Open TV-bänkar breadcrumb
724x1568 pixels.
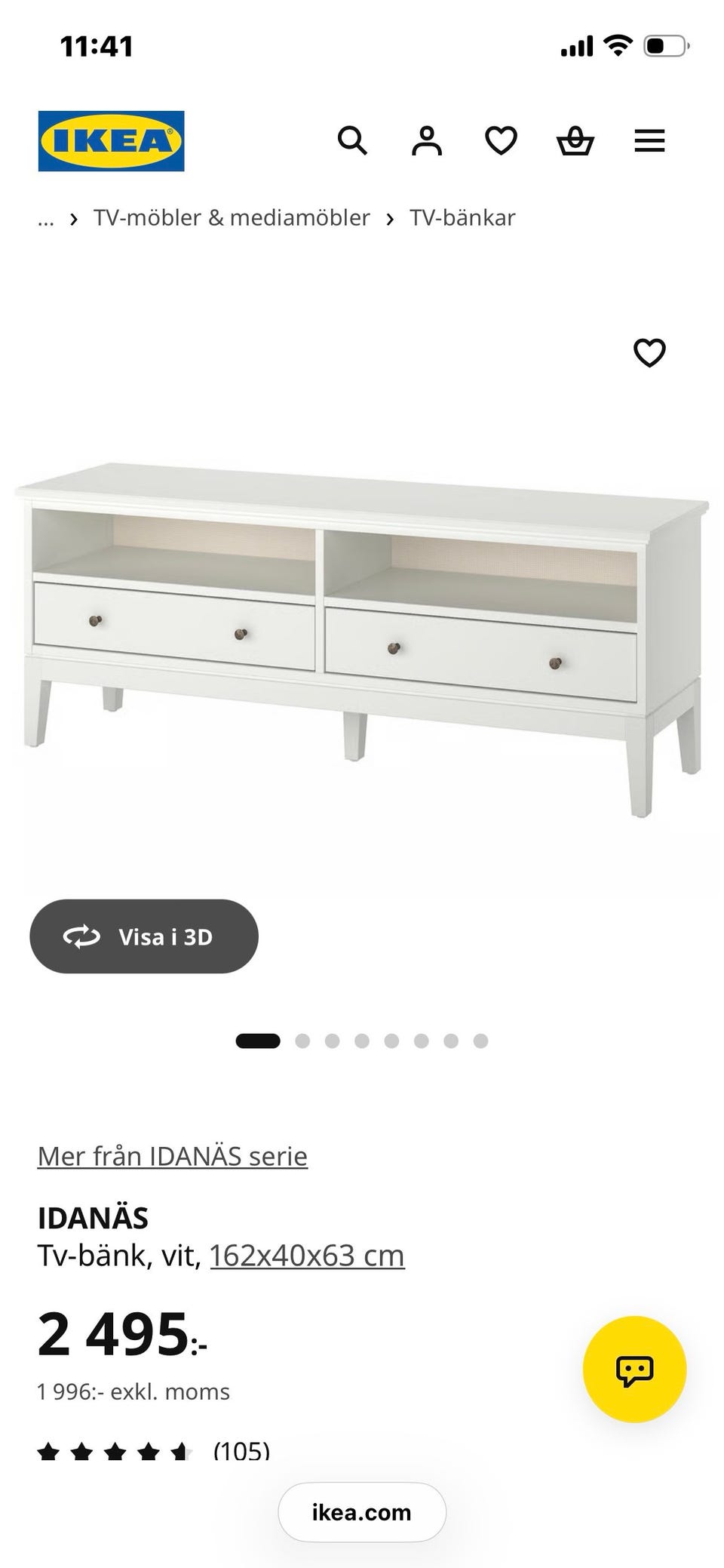462,218
